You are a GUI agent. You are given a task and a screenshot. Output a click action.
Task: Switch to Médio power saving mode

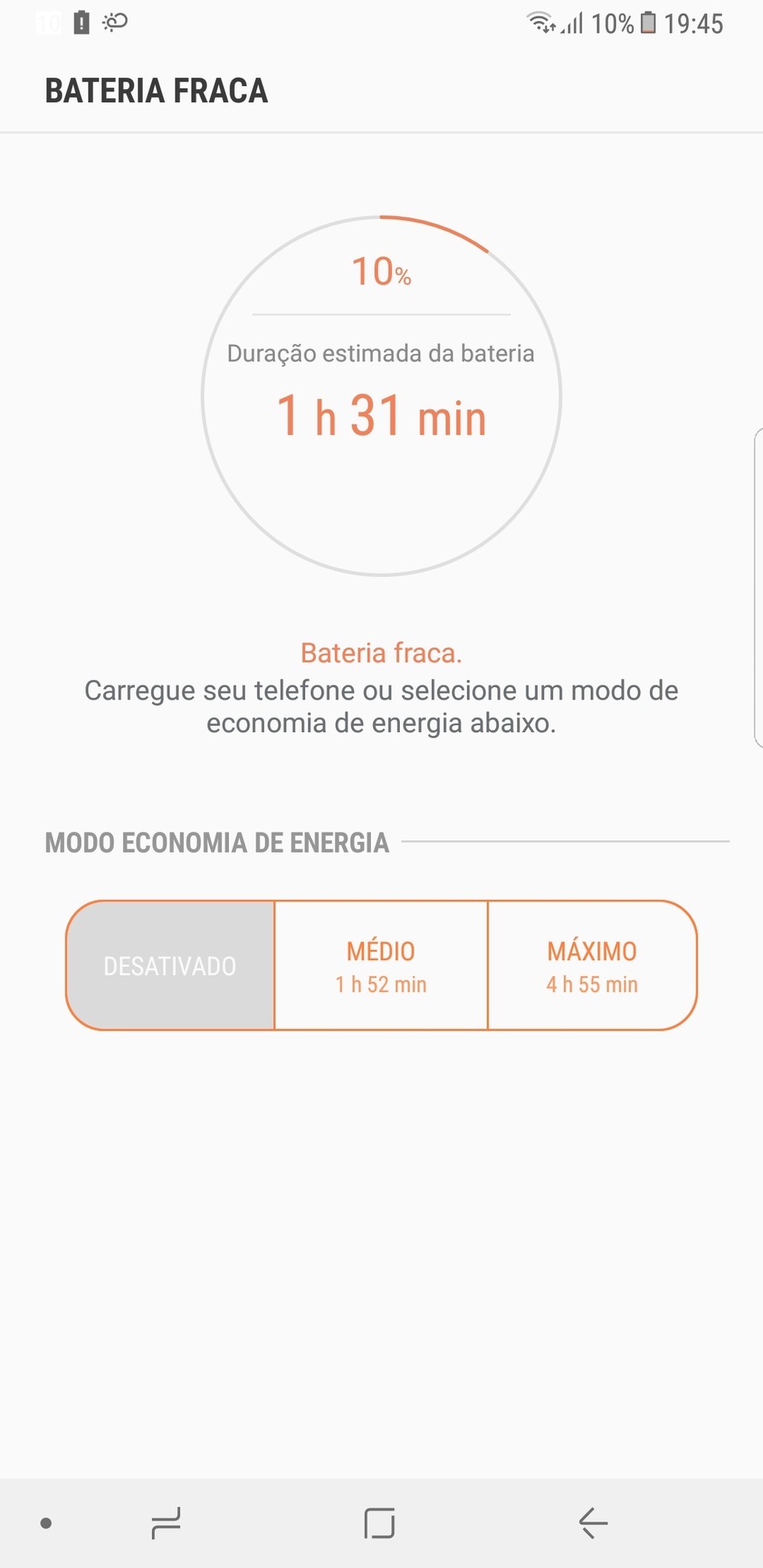click(381, 966)
